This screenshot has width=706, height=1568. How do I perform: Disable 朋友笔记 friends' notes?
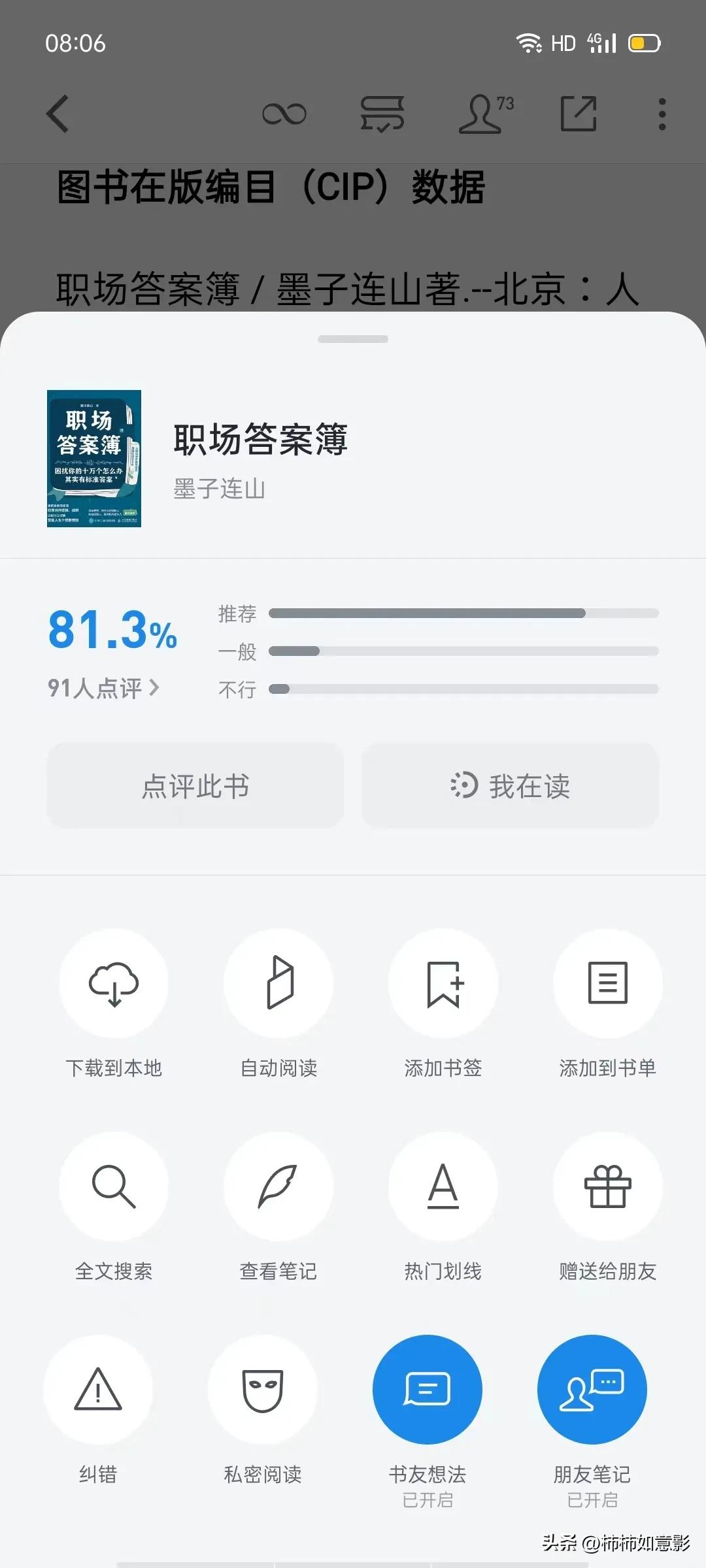[592, 1390]
